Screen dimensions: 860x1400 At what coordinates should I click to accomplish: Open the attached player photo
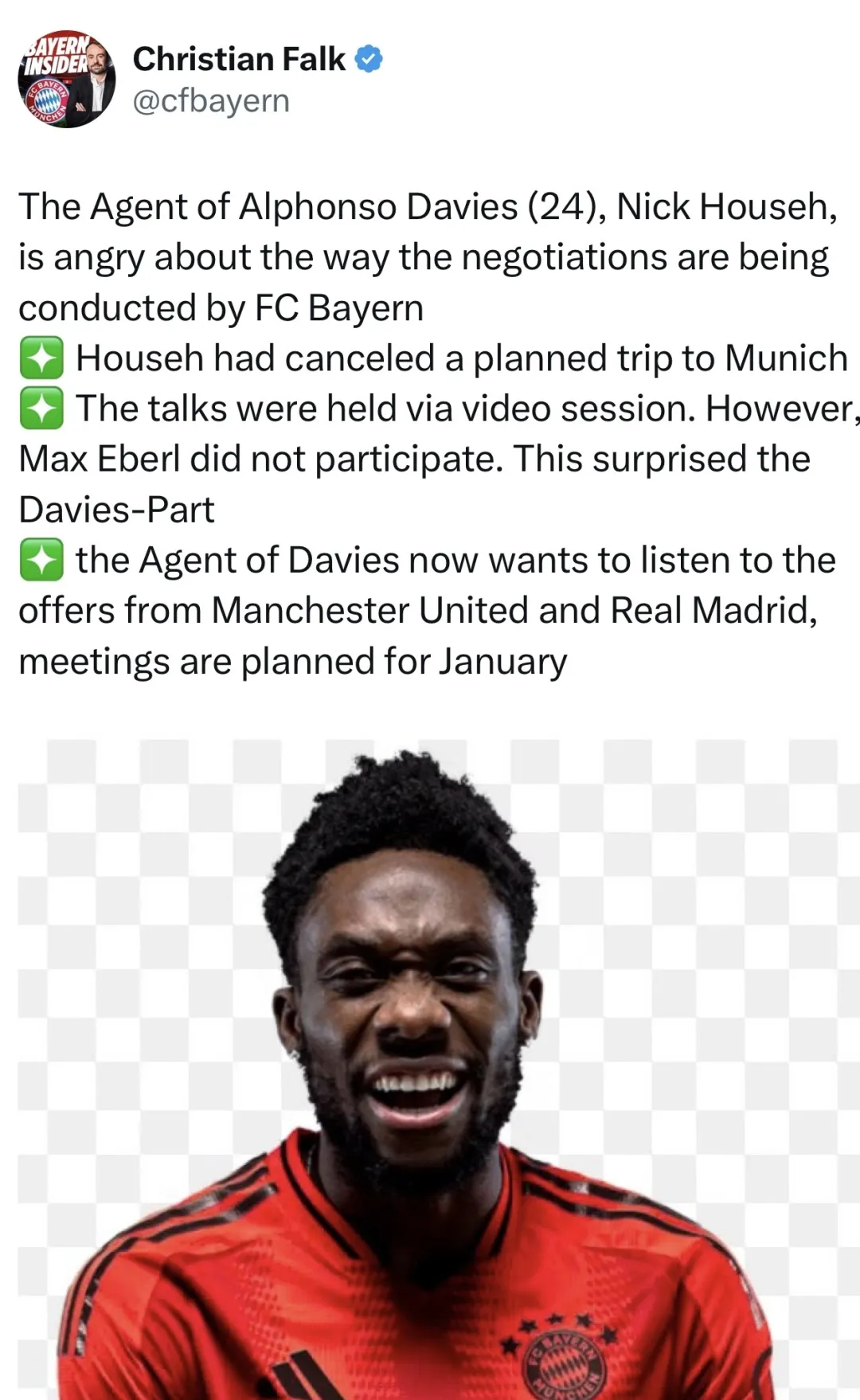pos(430,1067)
